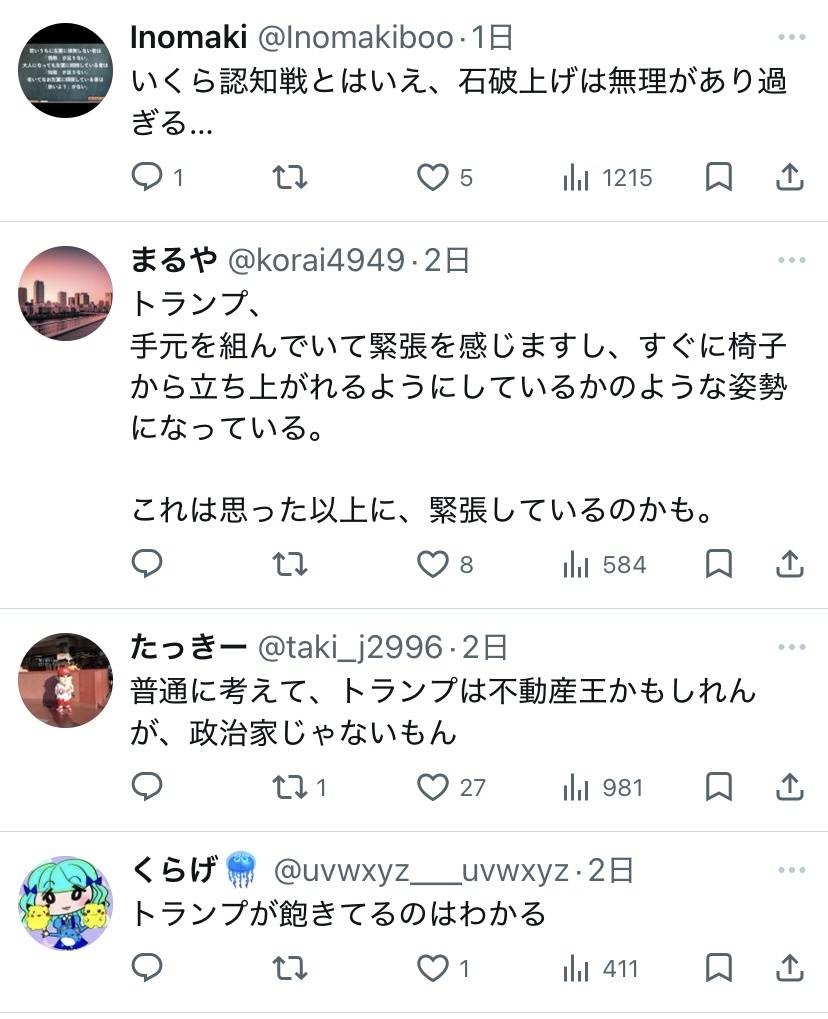Reply to たっきー's post
Image resolution: width=828 pixels, height=1019 pixels.
[147, 787]
